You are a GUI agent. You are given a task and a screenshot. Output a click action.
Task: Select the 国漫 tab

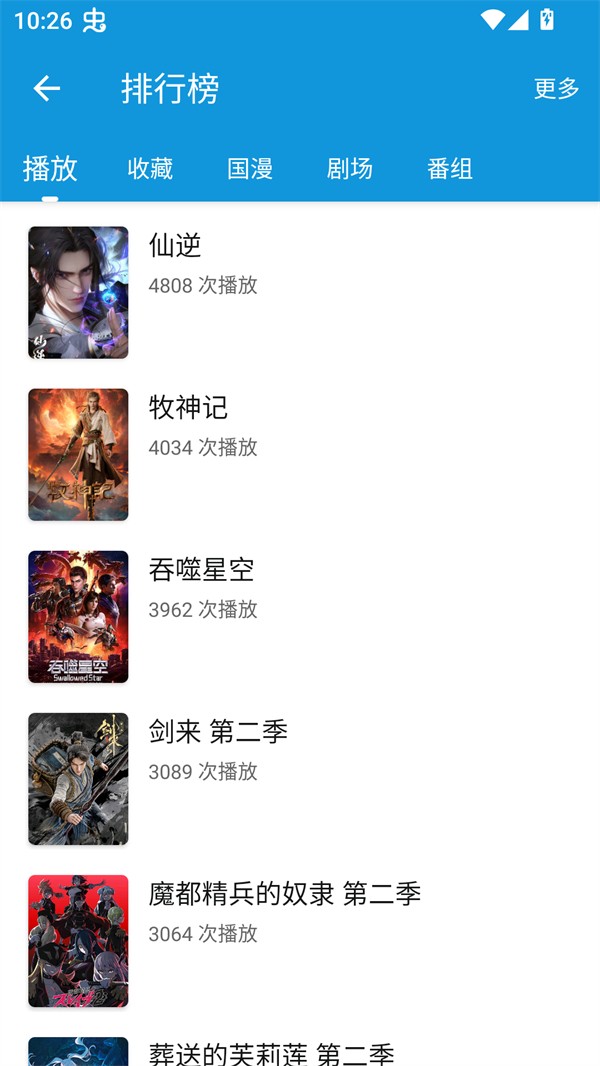250,168
